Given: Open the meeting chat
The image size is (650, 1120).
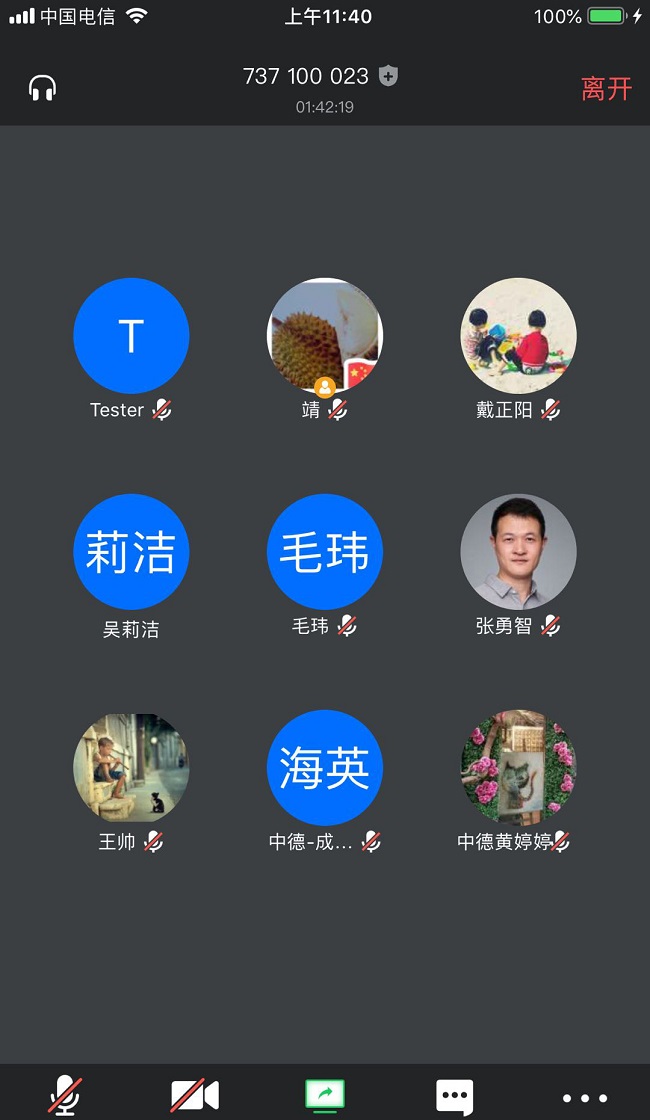Looking at the screenshot, I should tap(454, 1096).
